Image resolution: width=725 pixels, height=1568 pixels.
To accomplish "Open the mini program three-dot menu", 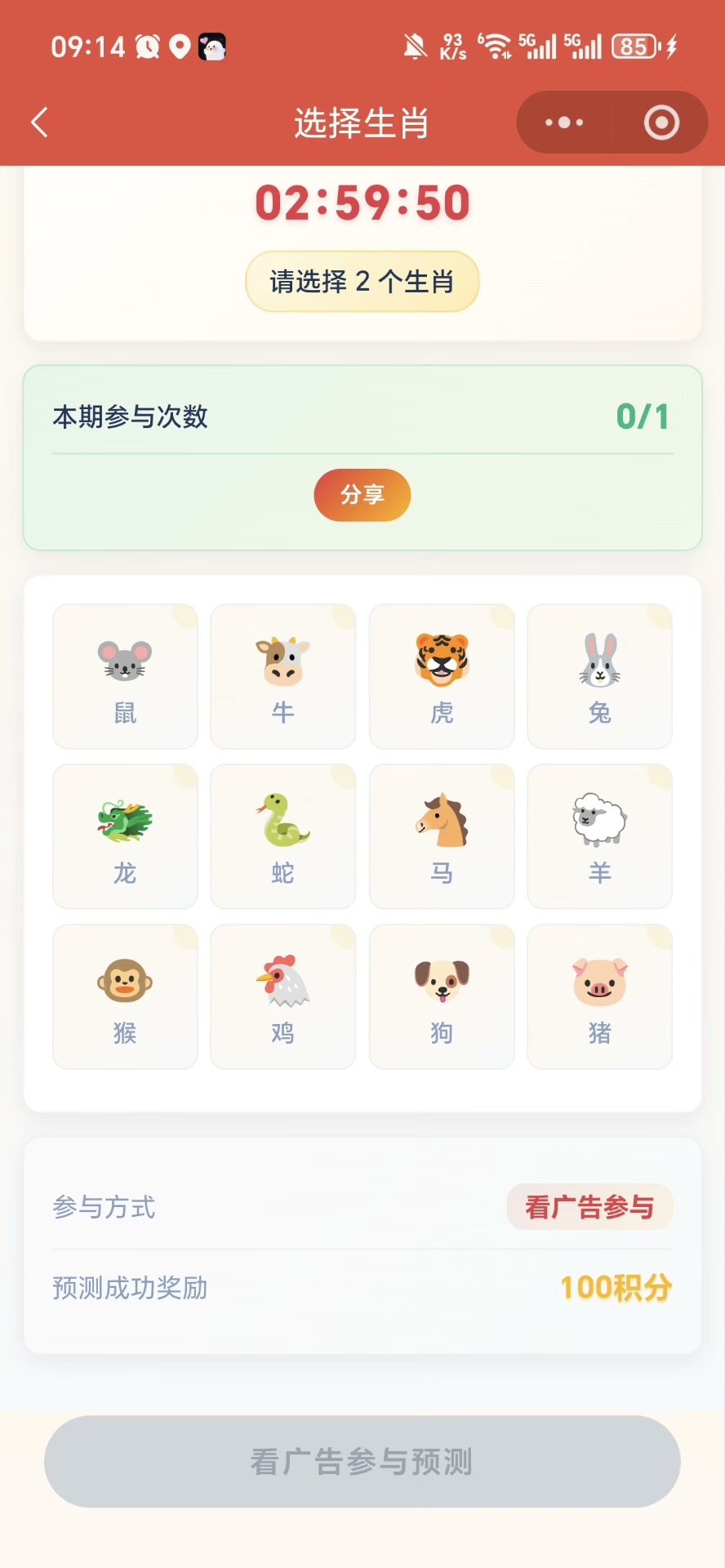I will point(564,122).
